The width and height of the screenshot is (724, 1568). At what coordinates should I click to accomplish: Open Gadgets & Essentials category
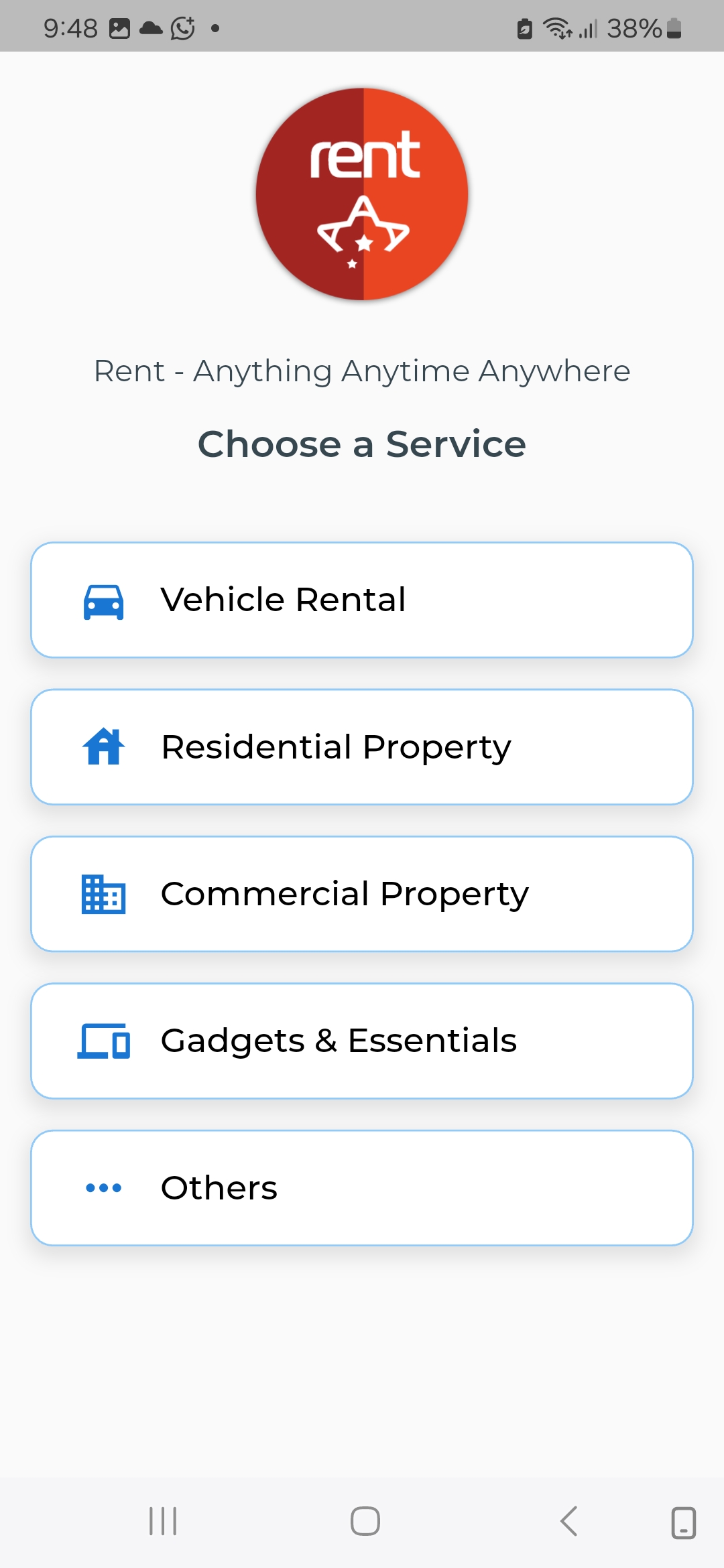[362, 1041]
